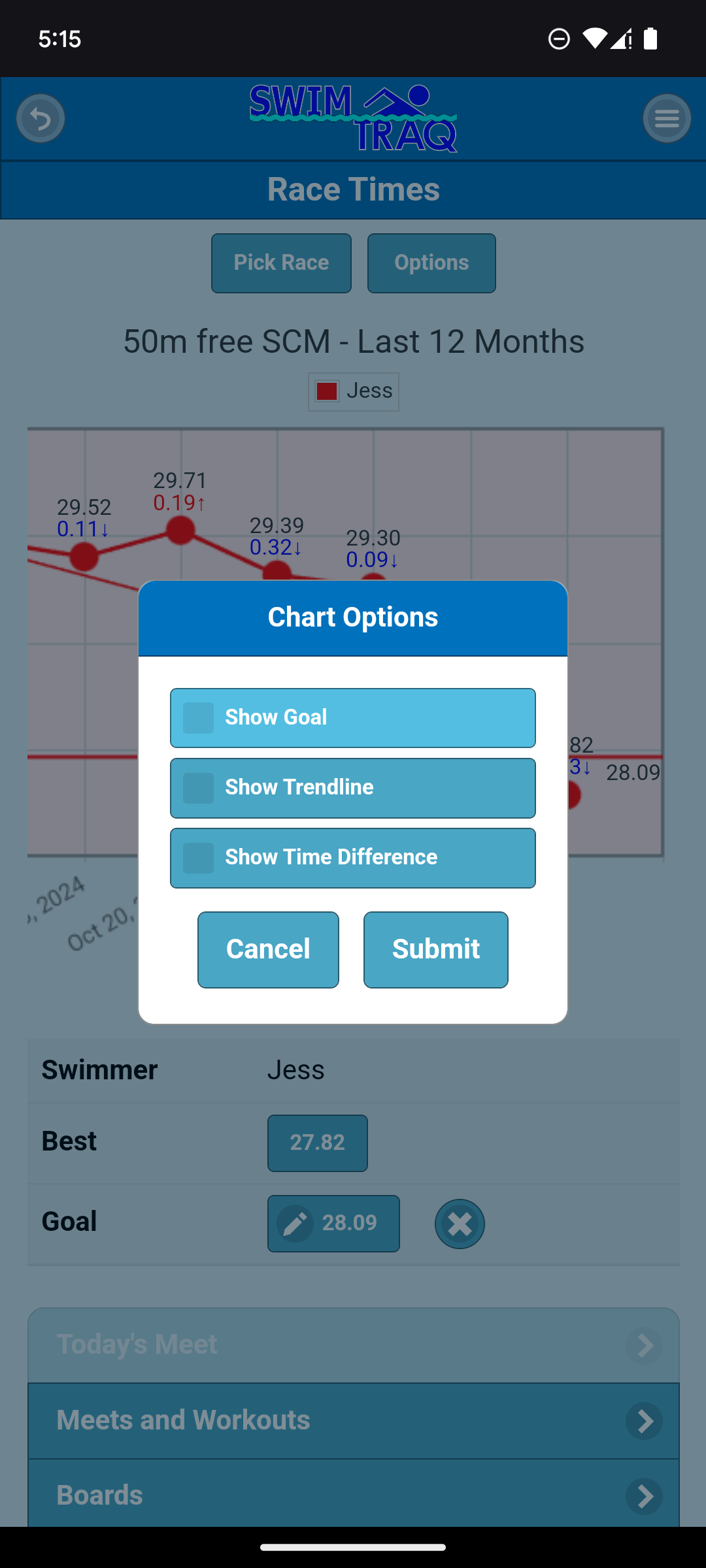Cancel the Chart Options dialog
Image resolution: width=706 pixels, height=1568 pixels.
(x=268, y=949)
